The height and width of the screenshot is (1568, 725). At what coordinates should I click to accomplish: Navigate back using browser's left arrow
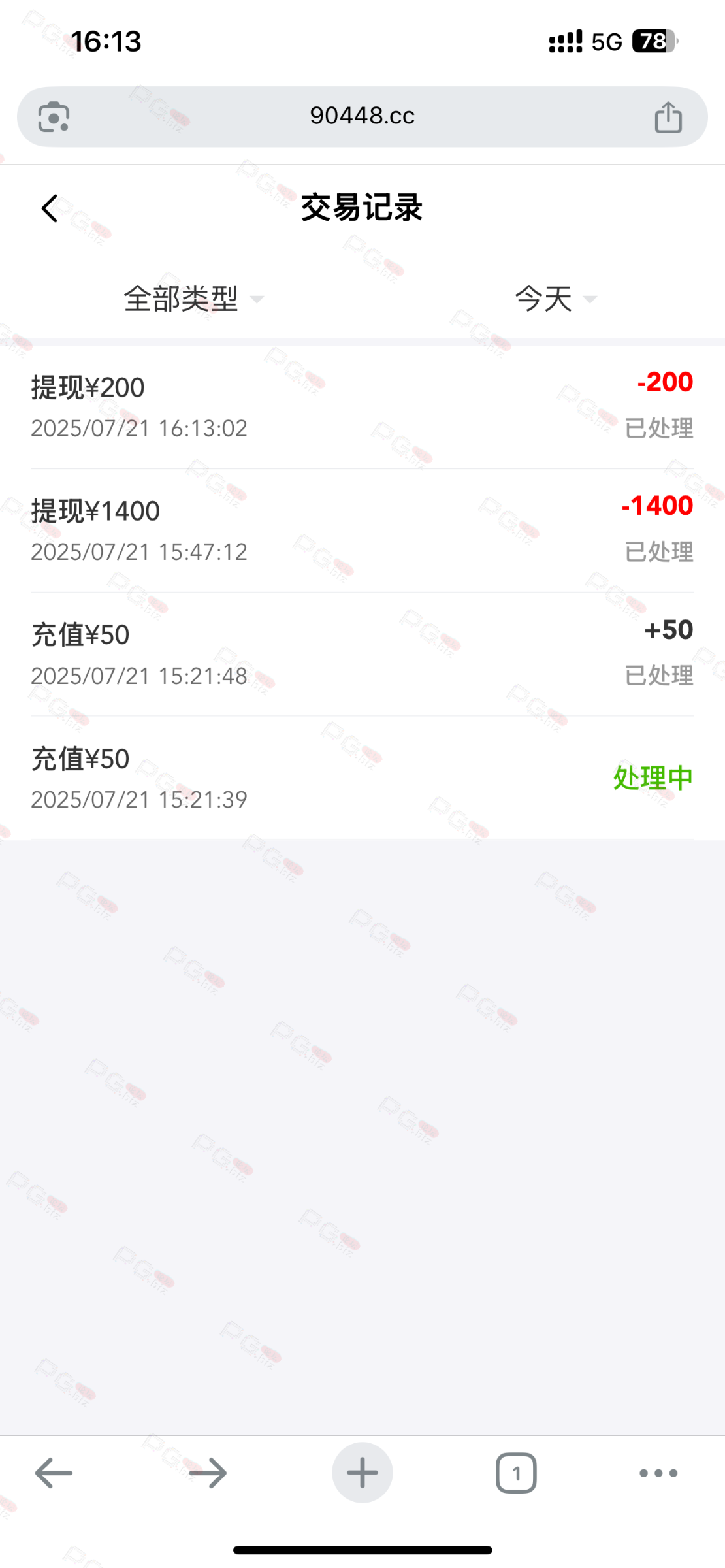point(54,1473)
